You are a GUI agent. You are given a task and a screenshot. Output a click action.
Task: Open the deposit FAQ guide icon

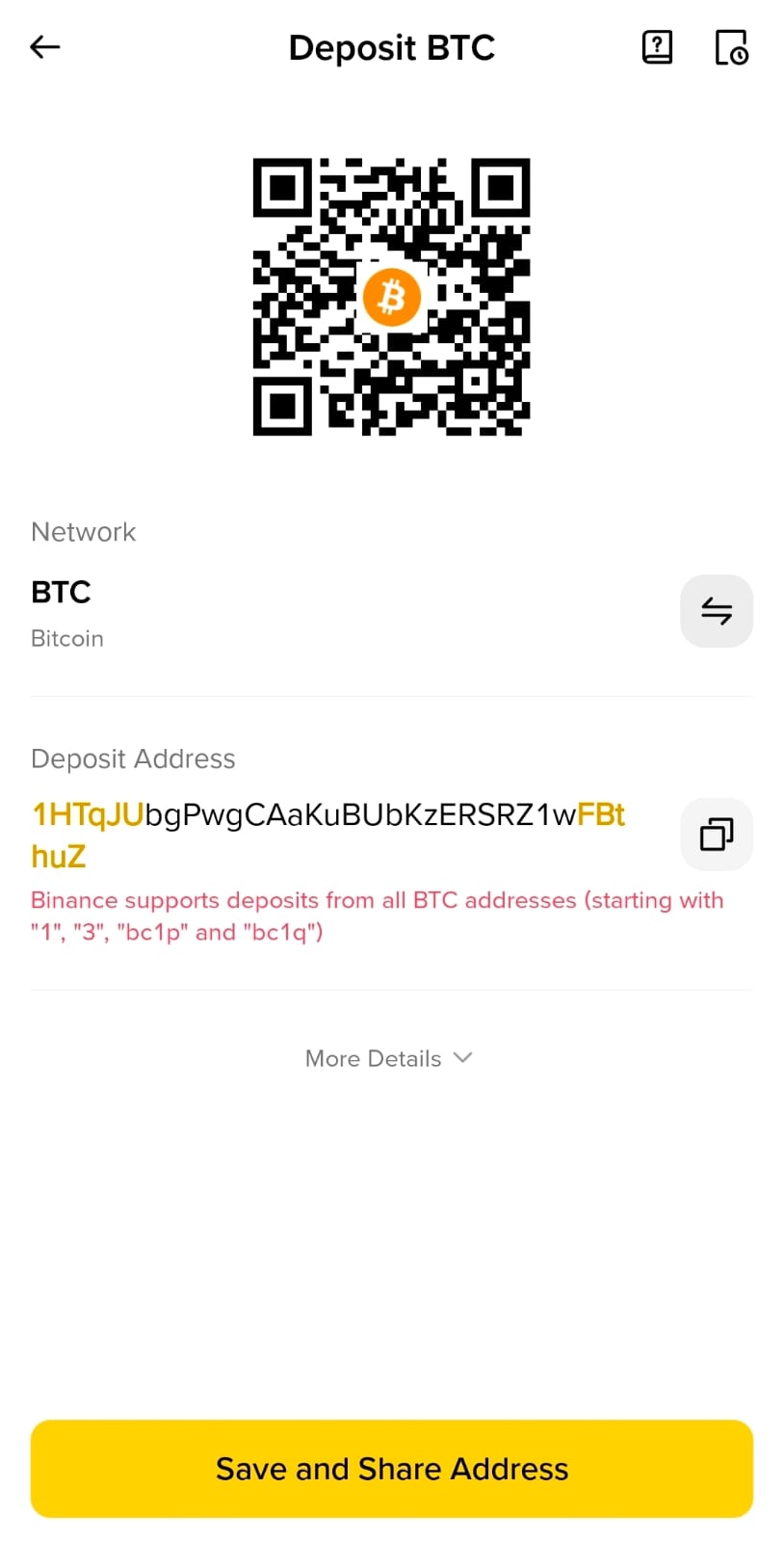[x=657, y=47]
